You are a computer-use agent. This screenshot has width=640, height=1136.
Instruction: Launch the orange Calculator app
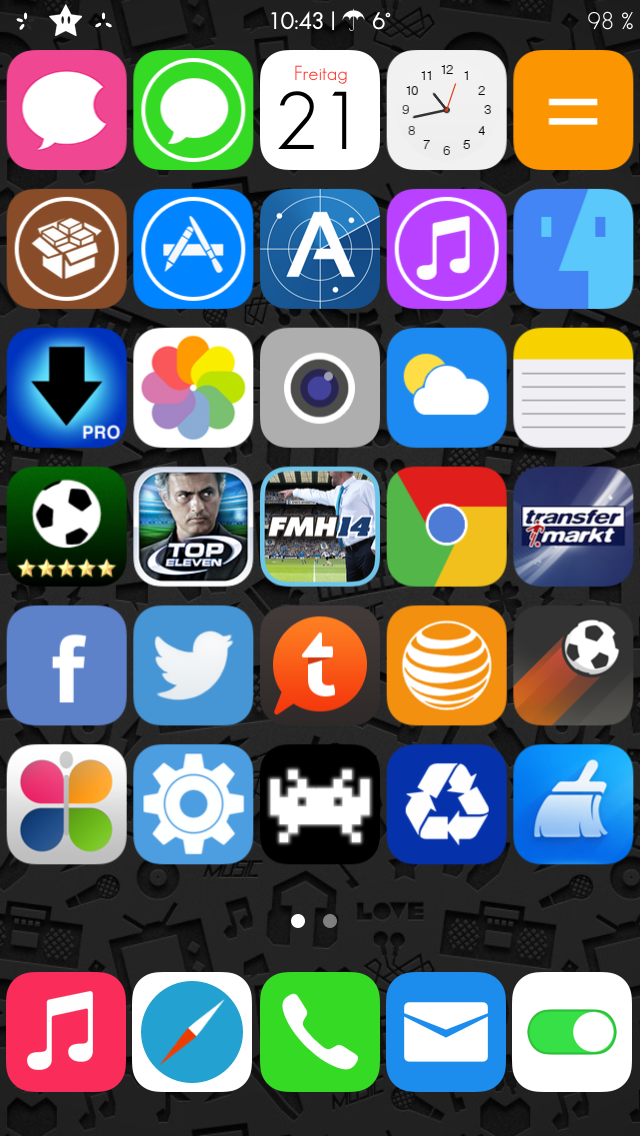tap(573, 110)
